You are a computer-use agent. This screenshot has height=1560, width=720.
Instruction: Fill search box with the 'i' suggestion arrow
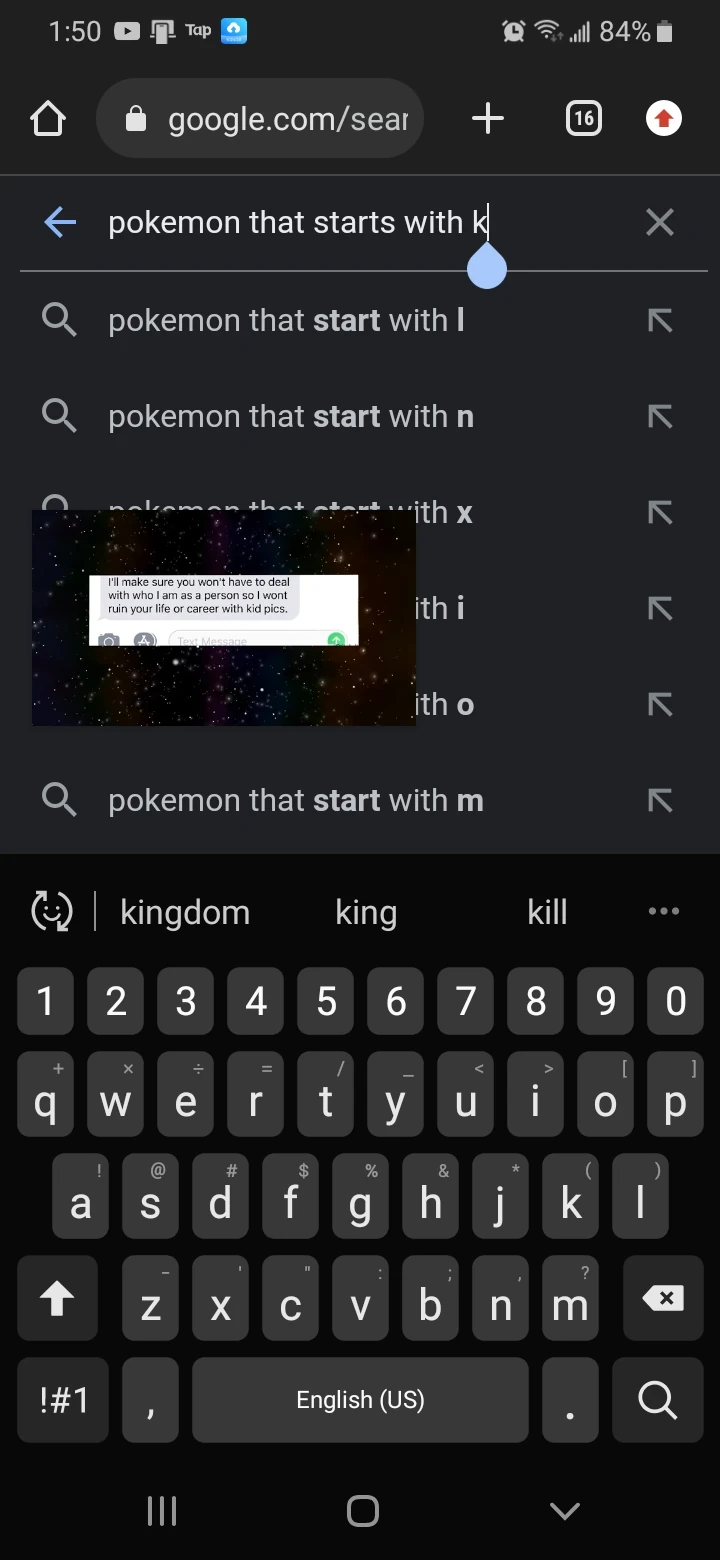point(659,608)
